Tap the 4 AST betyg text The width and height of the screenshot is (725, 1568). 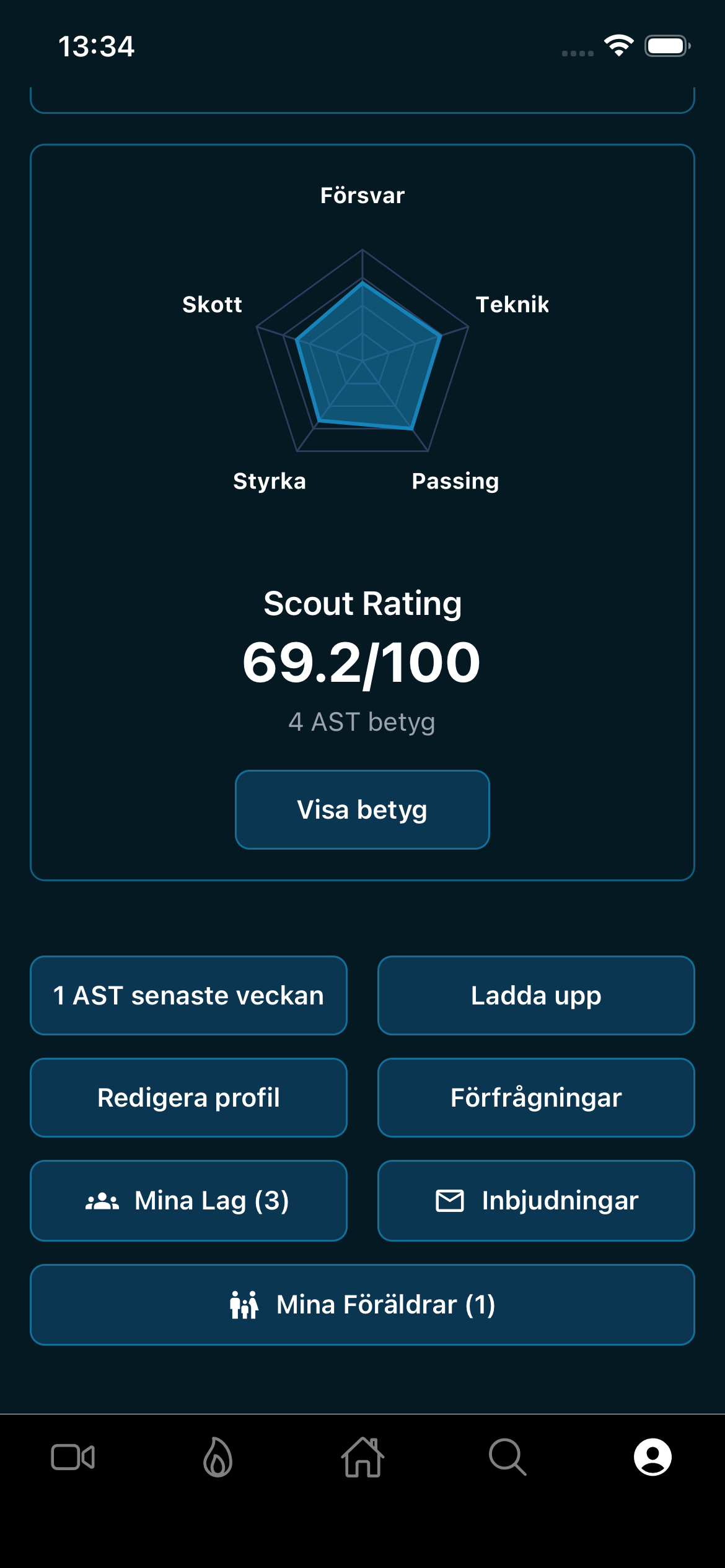point(362,720)
